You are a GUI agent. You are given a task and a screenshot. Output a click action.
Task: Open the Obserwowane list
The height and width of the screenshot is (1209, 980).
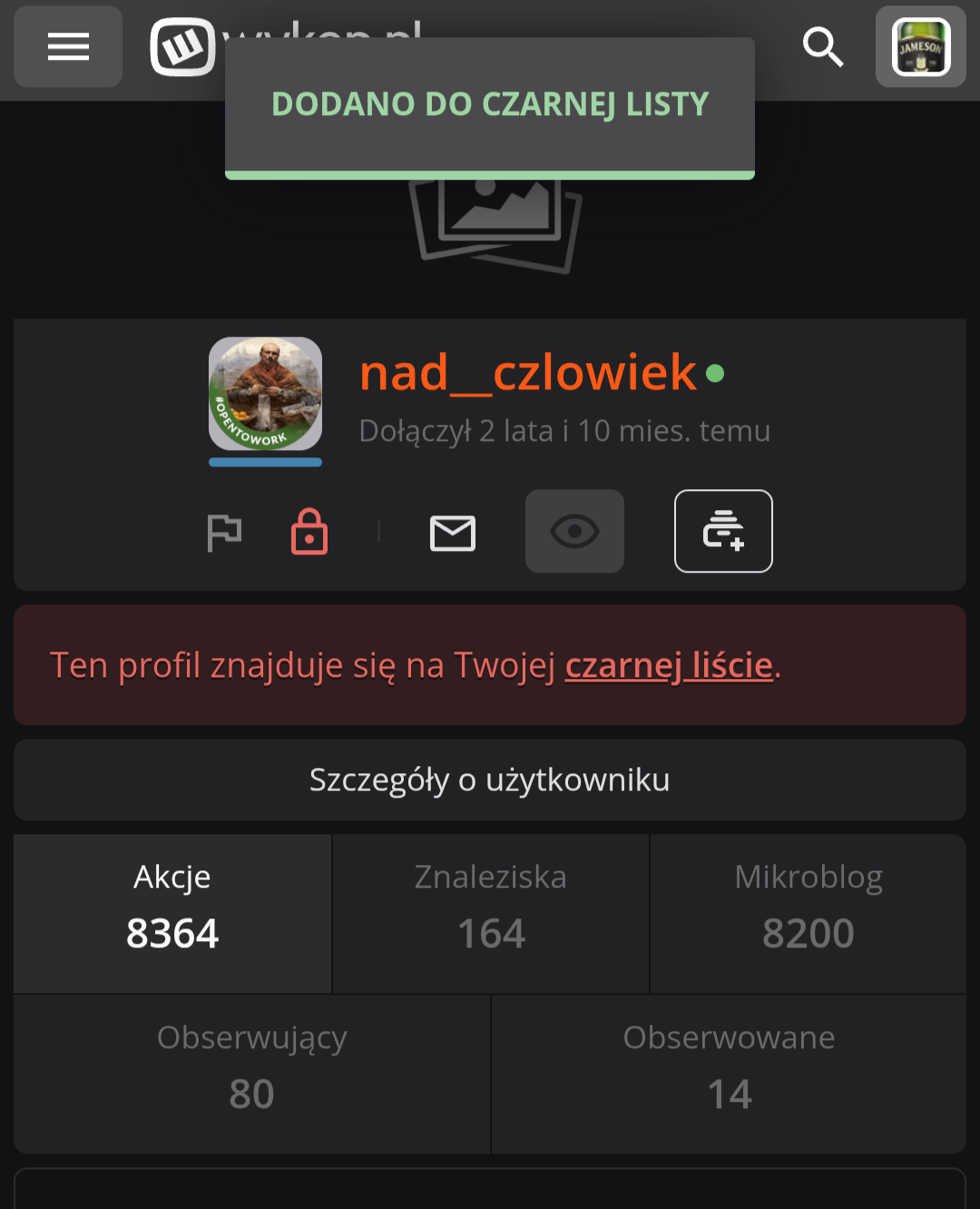729,1074
